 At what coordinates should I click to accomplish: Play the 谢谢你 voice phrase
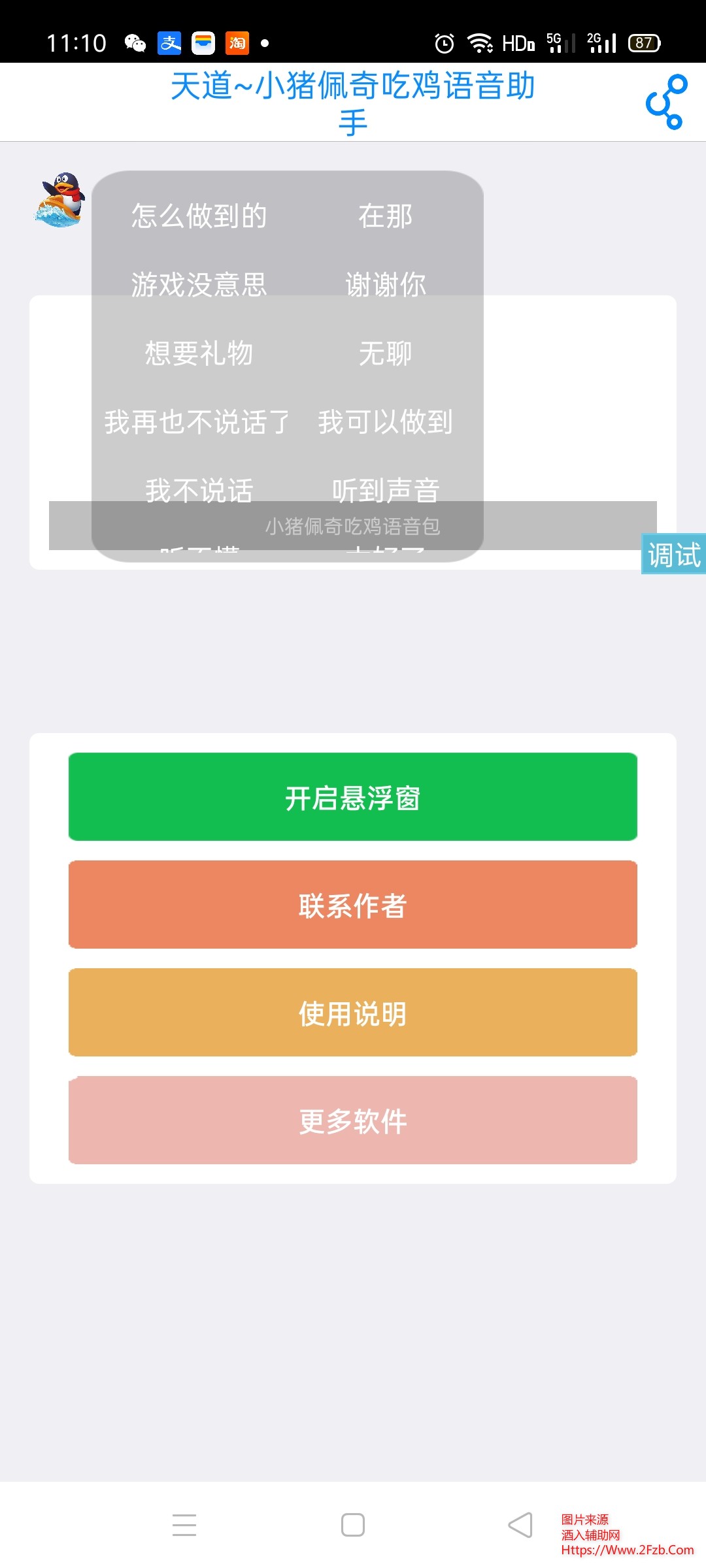385,285
